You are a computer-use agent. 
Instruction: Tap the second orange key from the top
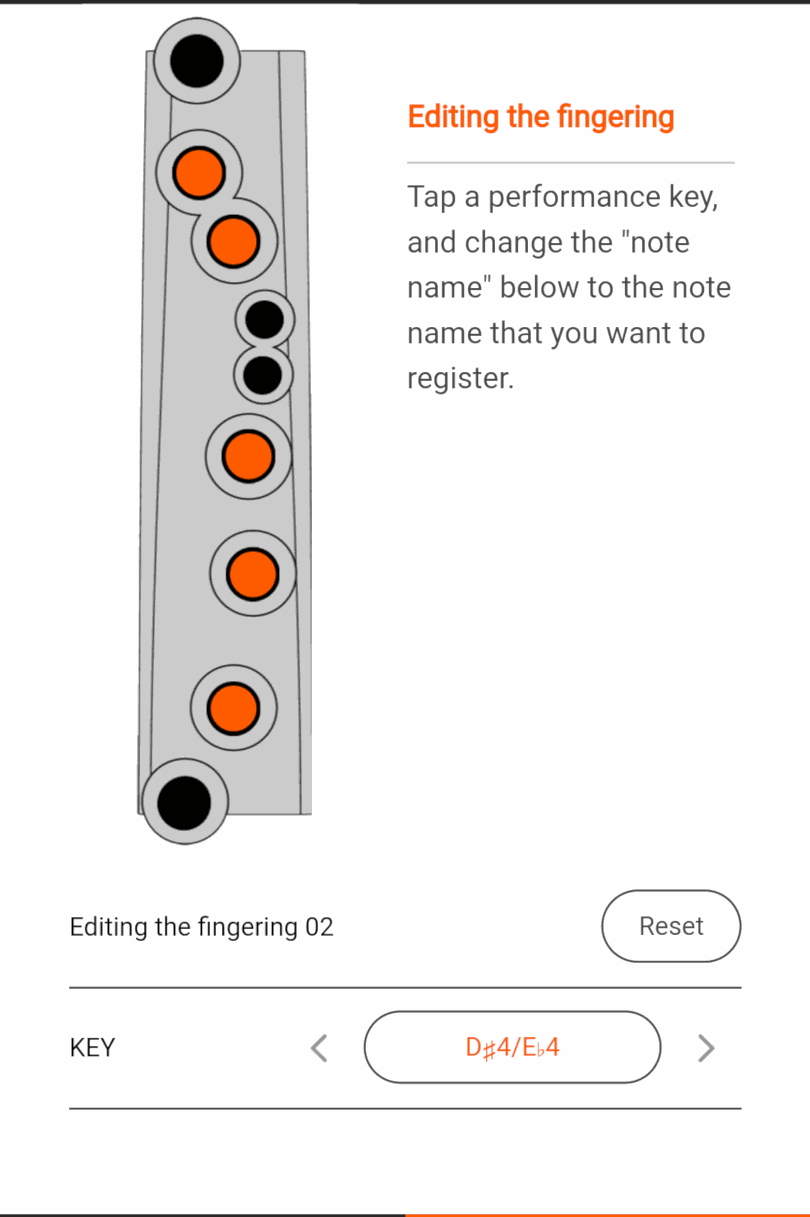coord(233,240)
